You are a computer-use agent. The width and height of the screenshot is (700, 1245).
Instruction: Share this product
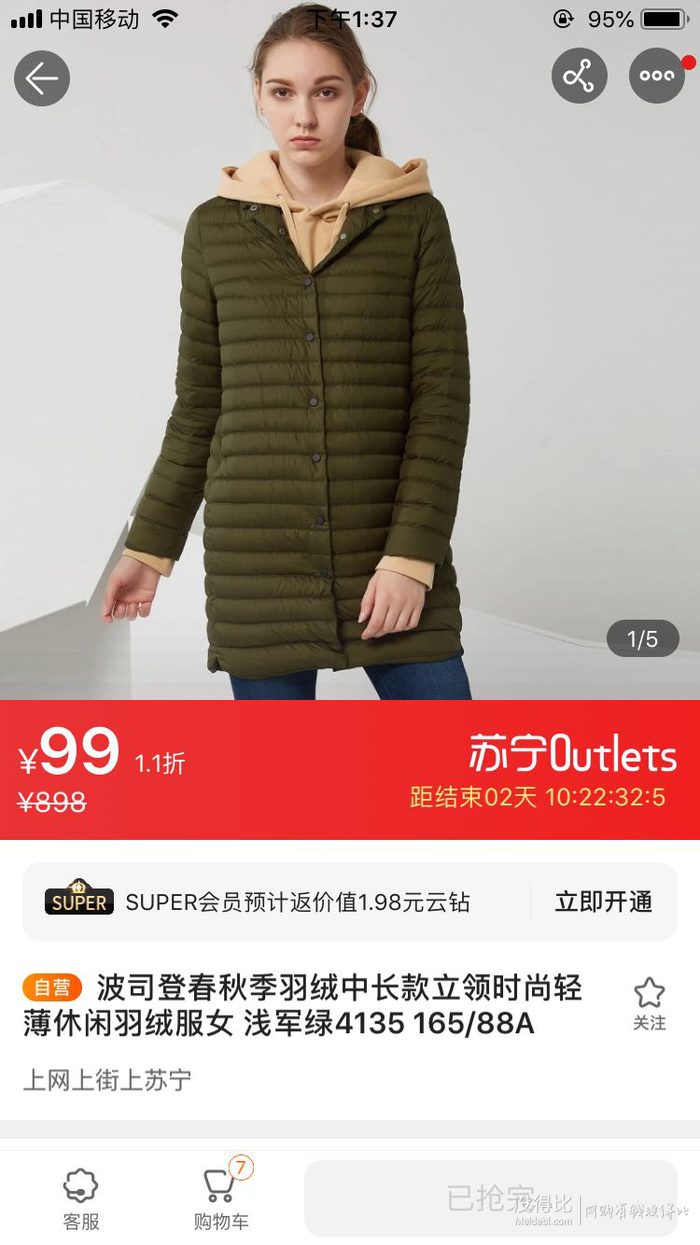tap(579, 76)
